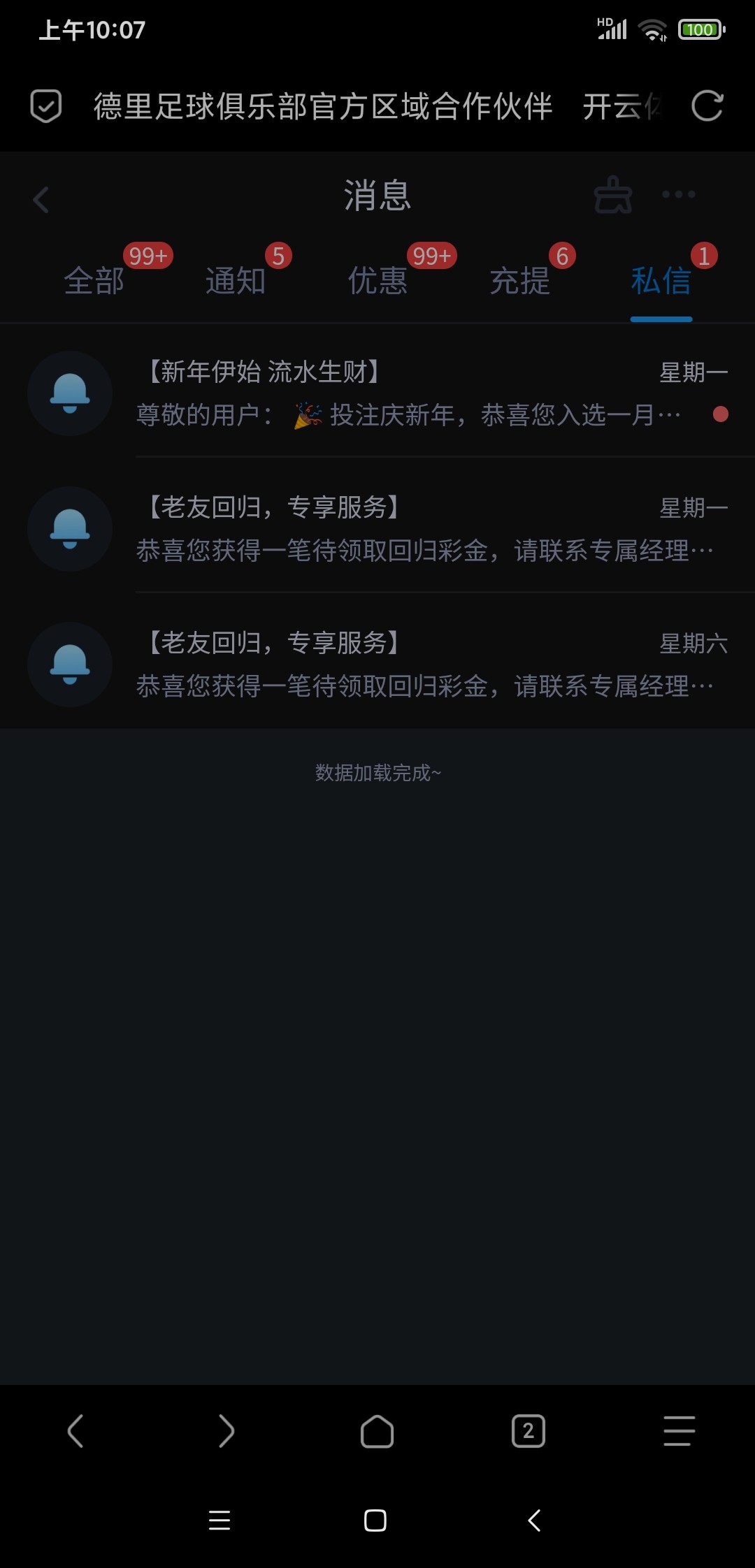
Task: Open the 新年伊始 流水生财 message
Action: [x=419, y=393]
